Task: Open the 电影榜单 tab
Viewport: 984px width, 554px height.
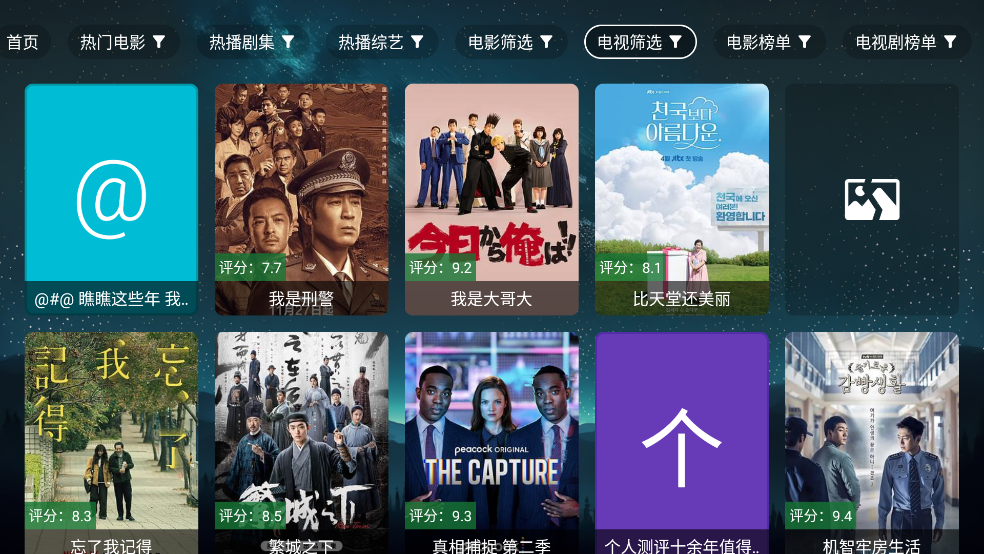Action: 769,42
